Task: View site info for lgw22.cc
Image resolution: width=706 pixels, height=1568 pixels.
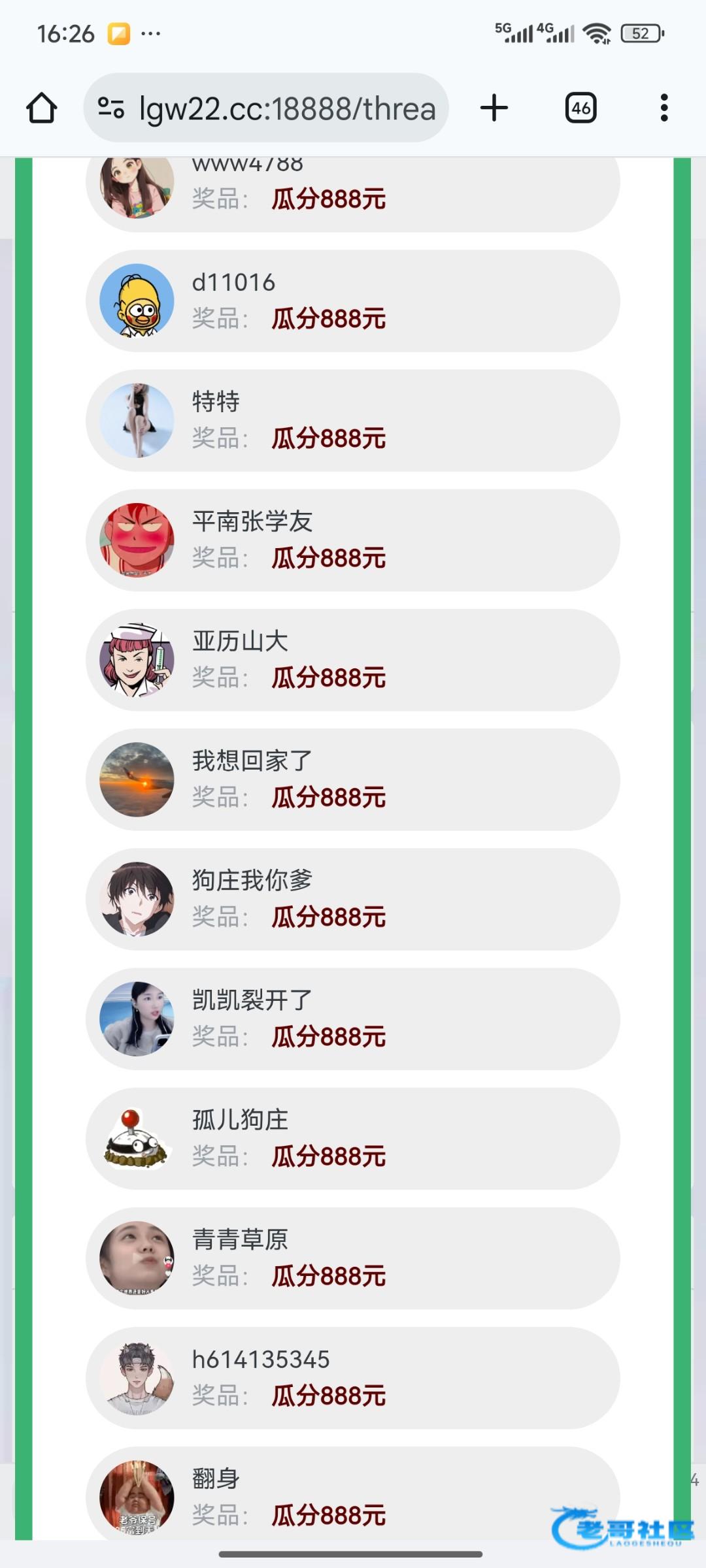Action: pyautogui.click(x=111, y=108)
